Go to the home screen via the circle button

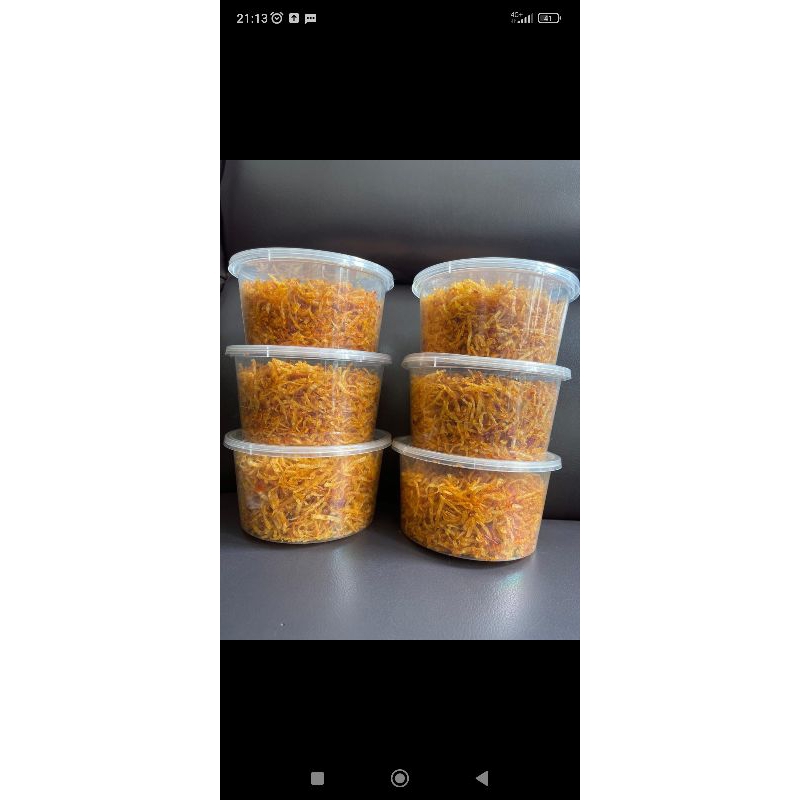pos(400,778)
